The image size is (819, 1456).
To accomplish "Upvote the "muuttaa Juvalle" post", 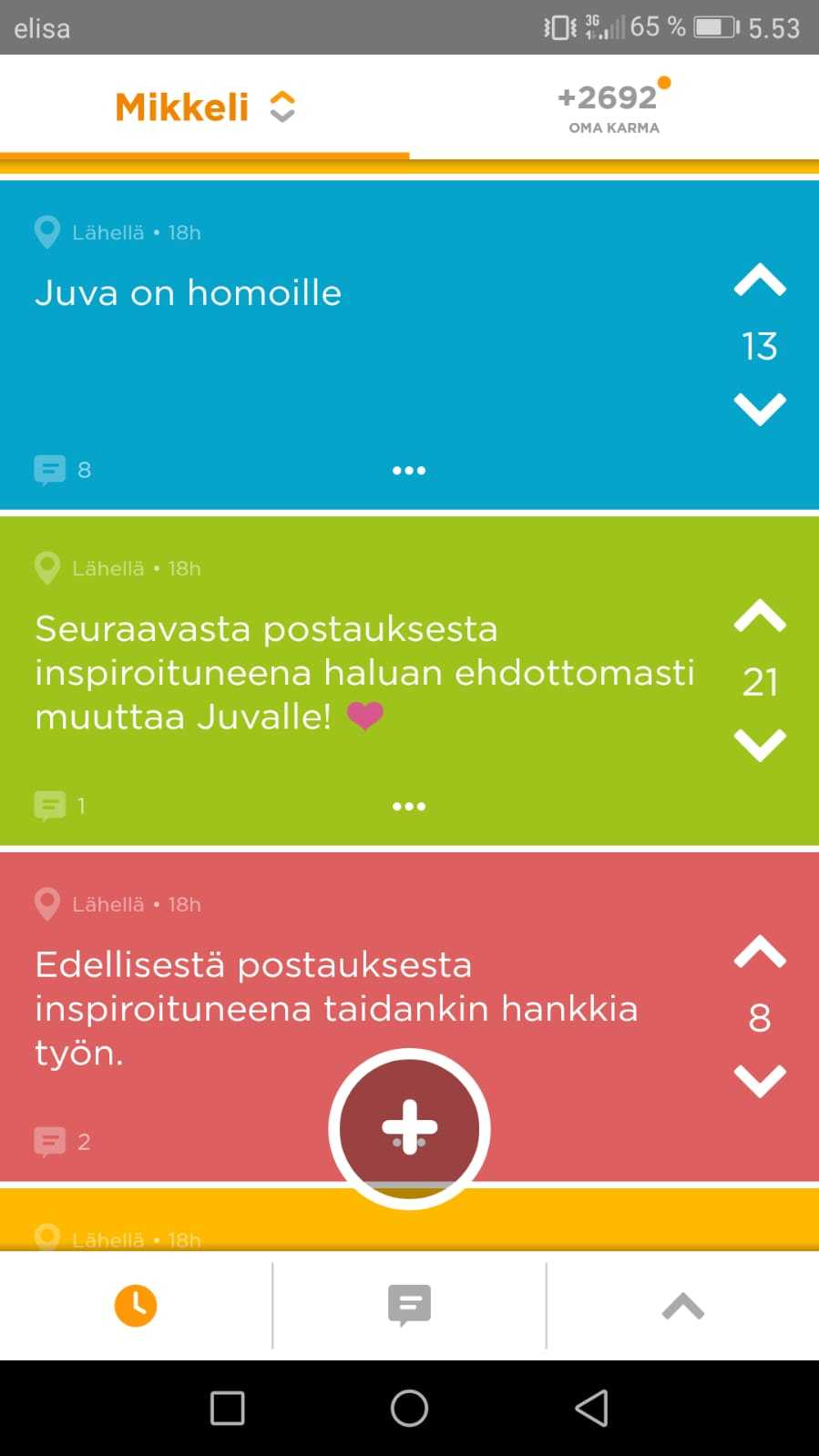I will (x=759, y=616).
